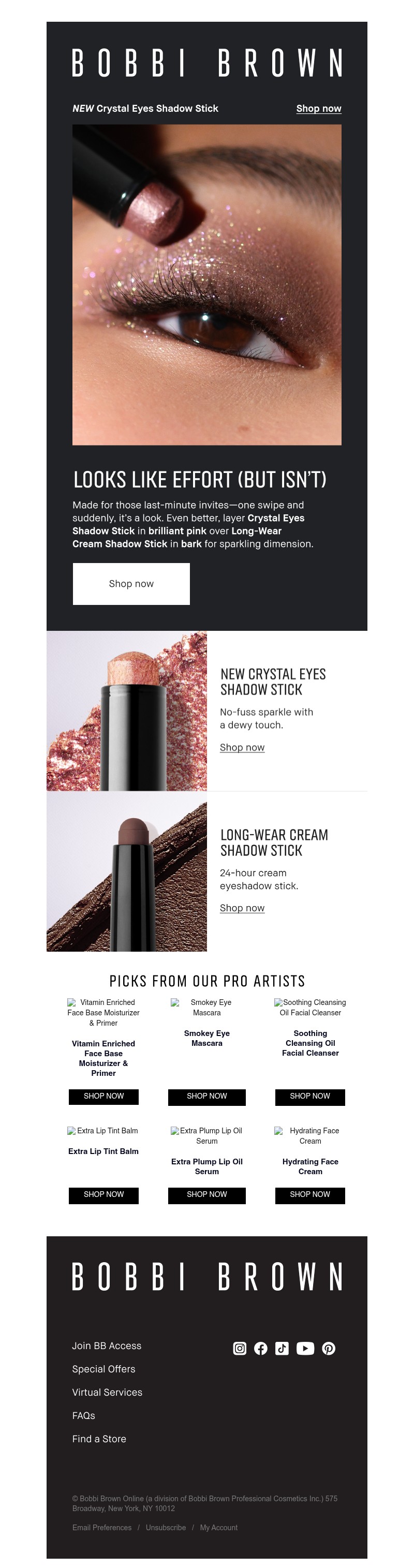The height and width of the screenshot is (1568, 414).
Task: View Special Offers
Action: (x=103, y=1368)
